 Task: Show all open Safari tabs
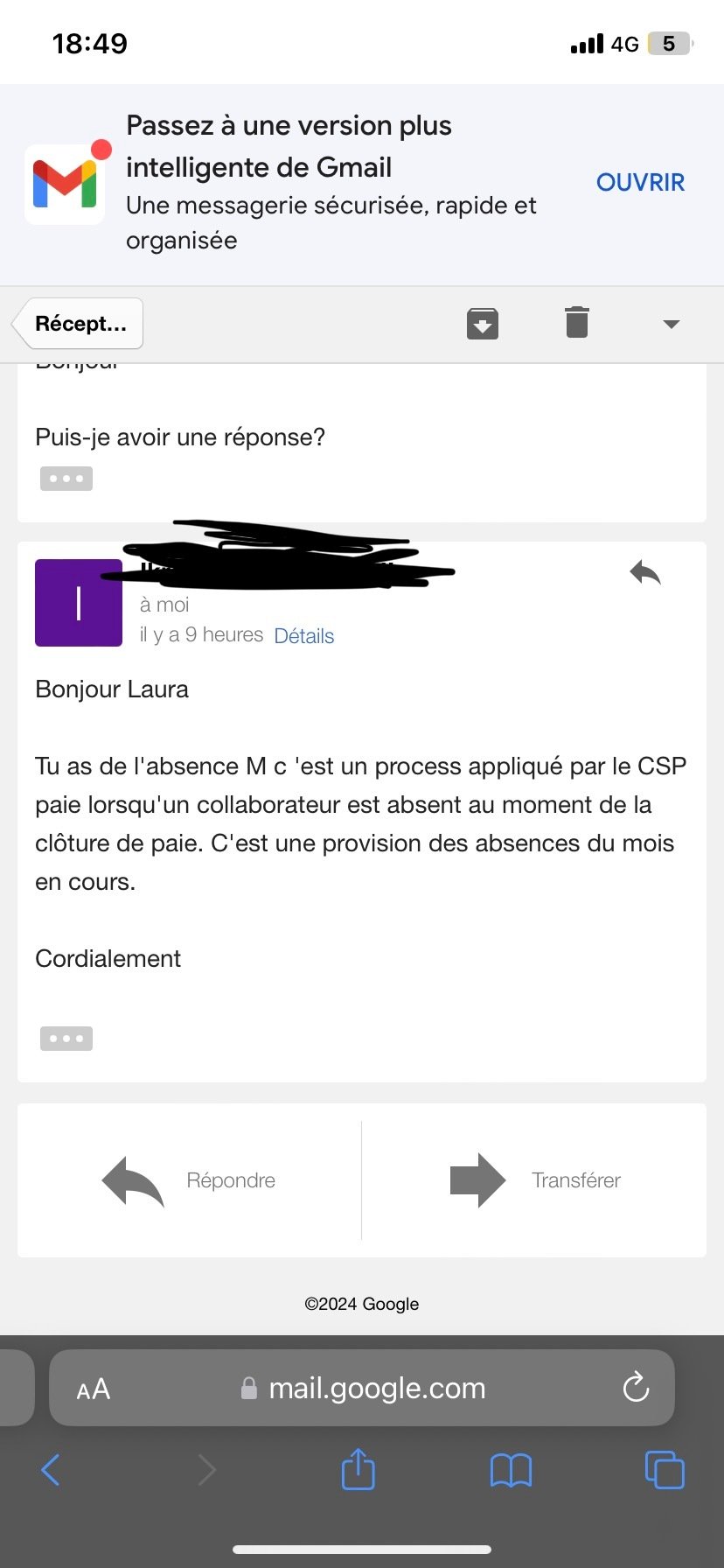pyautogui.click(x=665, y=1470)
